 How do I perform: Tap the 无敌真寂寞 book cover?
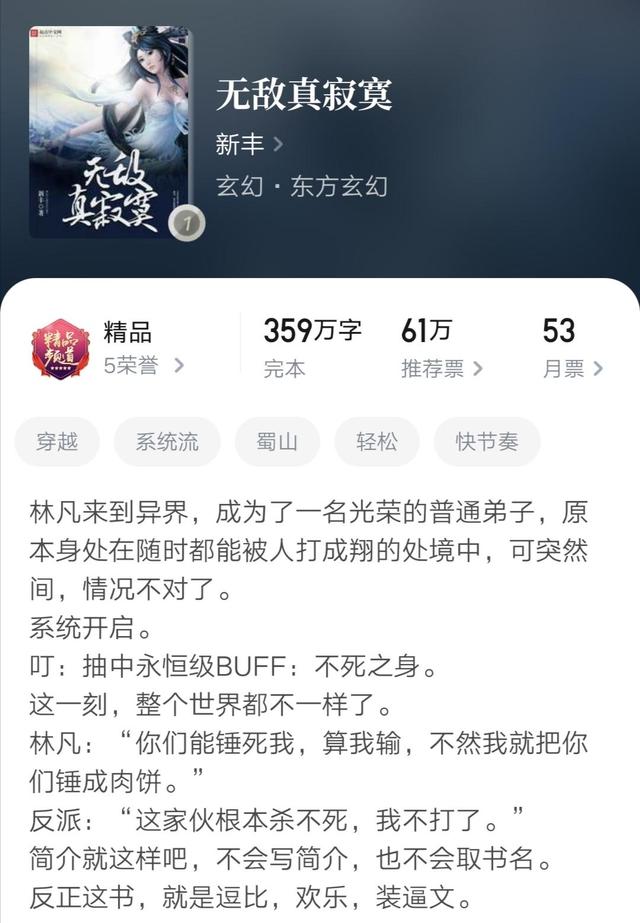pyautogui.click(x=110, y=132)
